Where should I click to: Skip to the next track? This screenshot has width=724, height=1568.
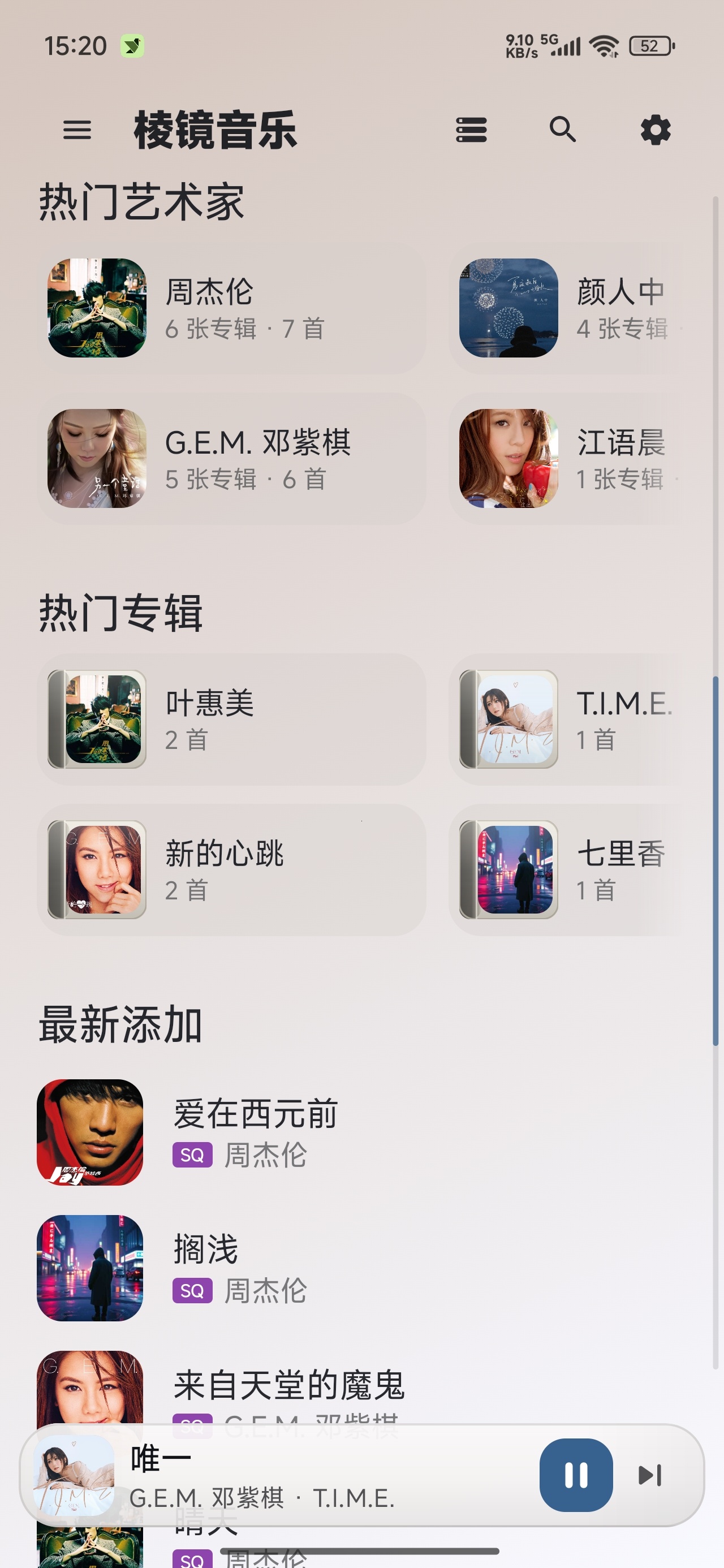coord(650,1475)
